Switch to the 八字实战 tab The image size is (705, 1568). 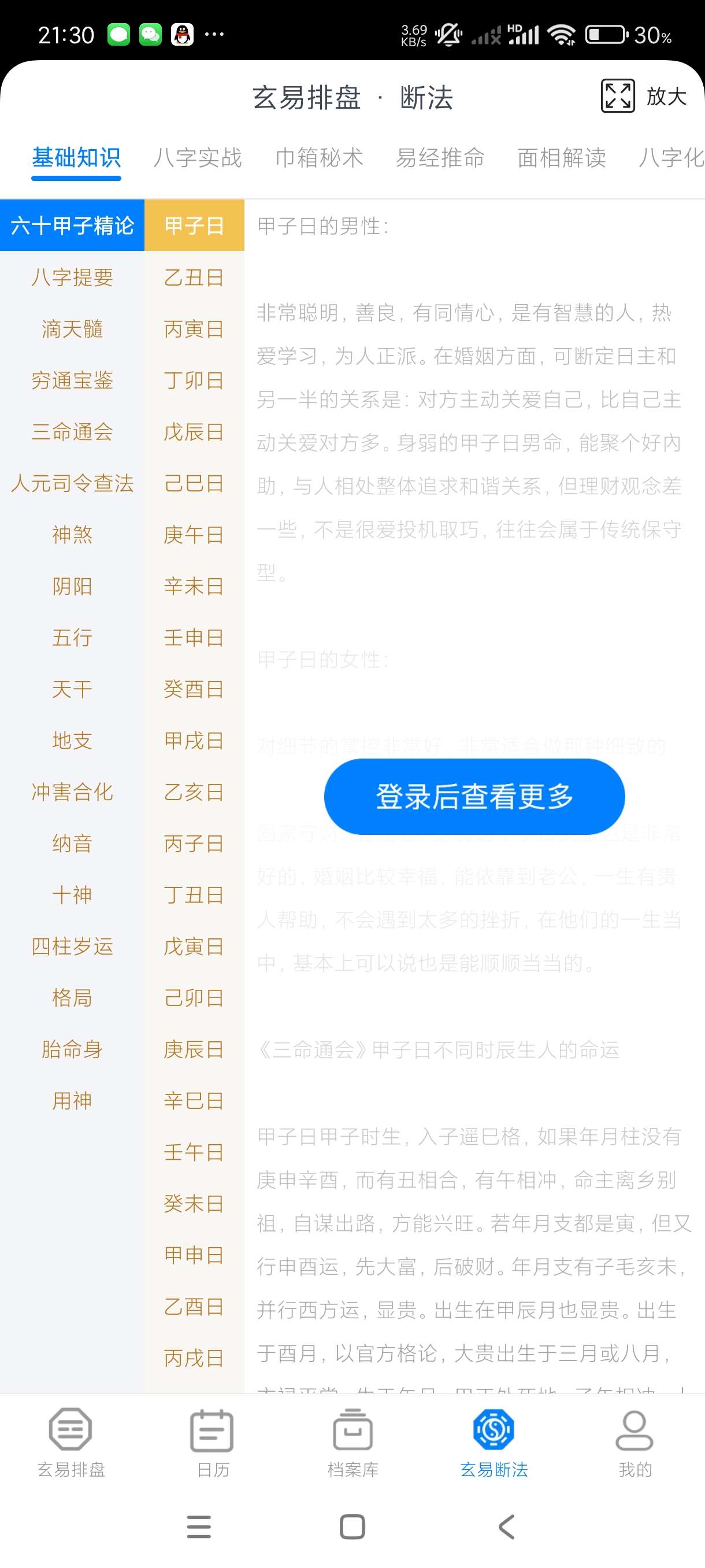(198, 158)
